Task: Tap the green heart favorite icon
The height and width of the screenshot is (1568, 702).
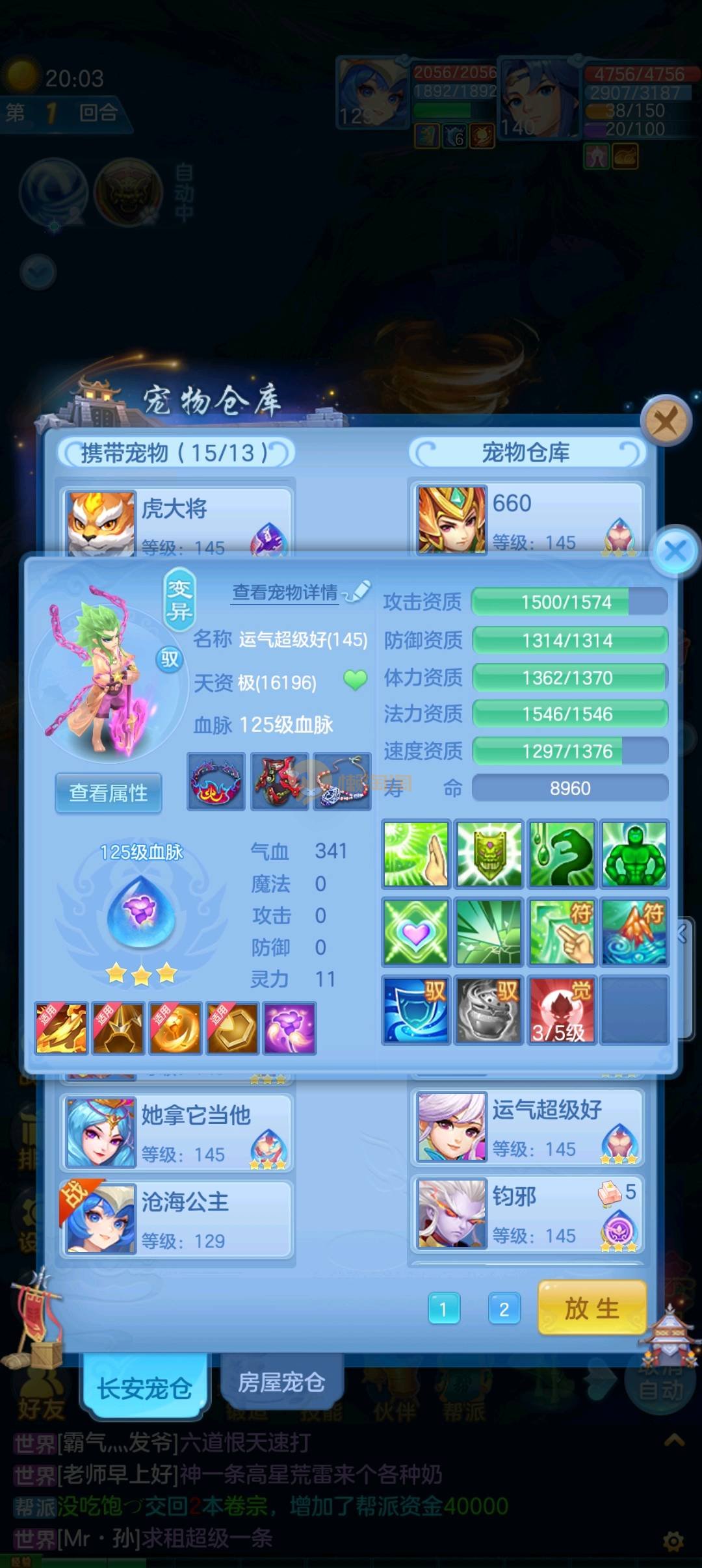Action: (355, 681)
